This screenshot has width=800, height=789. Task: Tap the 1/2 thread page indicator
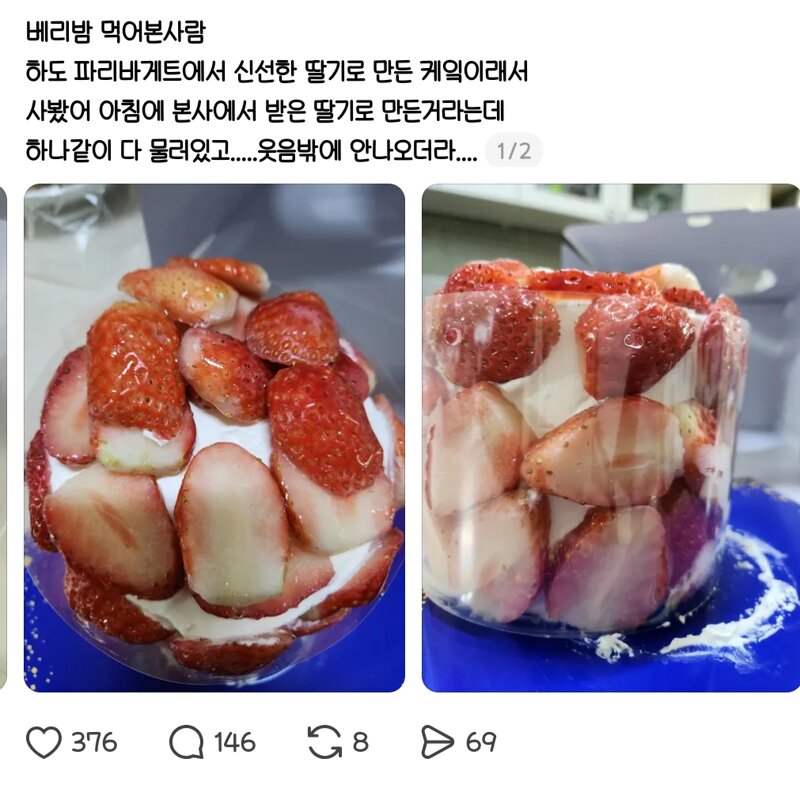click(513, 151)
